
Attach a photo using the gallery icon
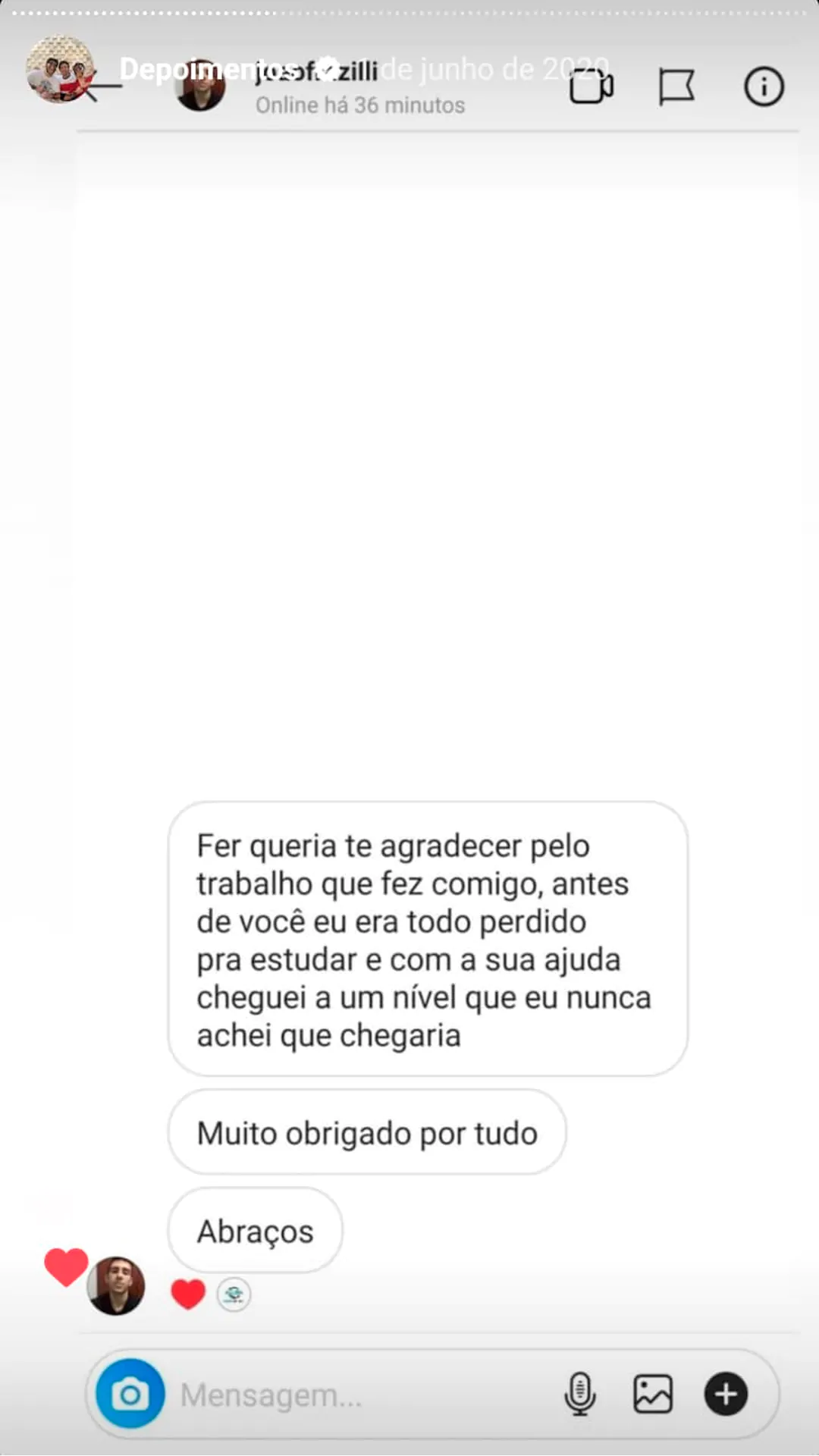coord(653,1394)
